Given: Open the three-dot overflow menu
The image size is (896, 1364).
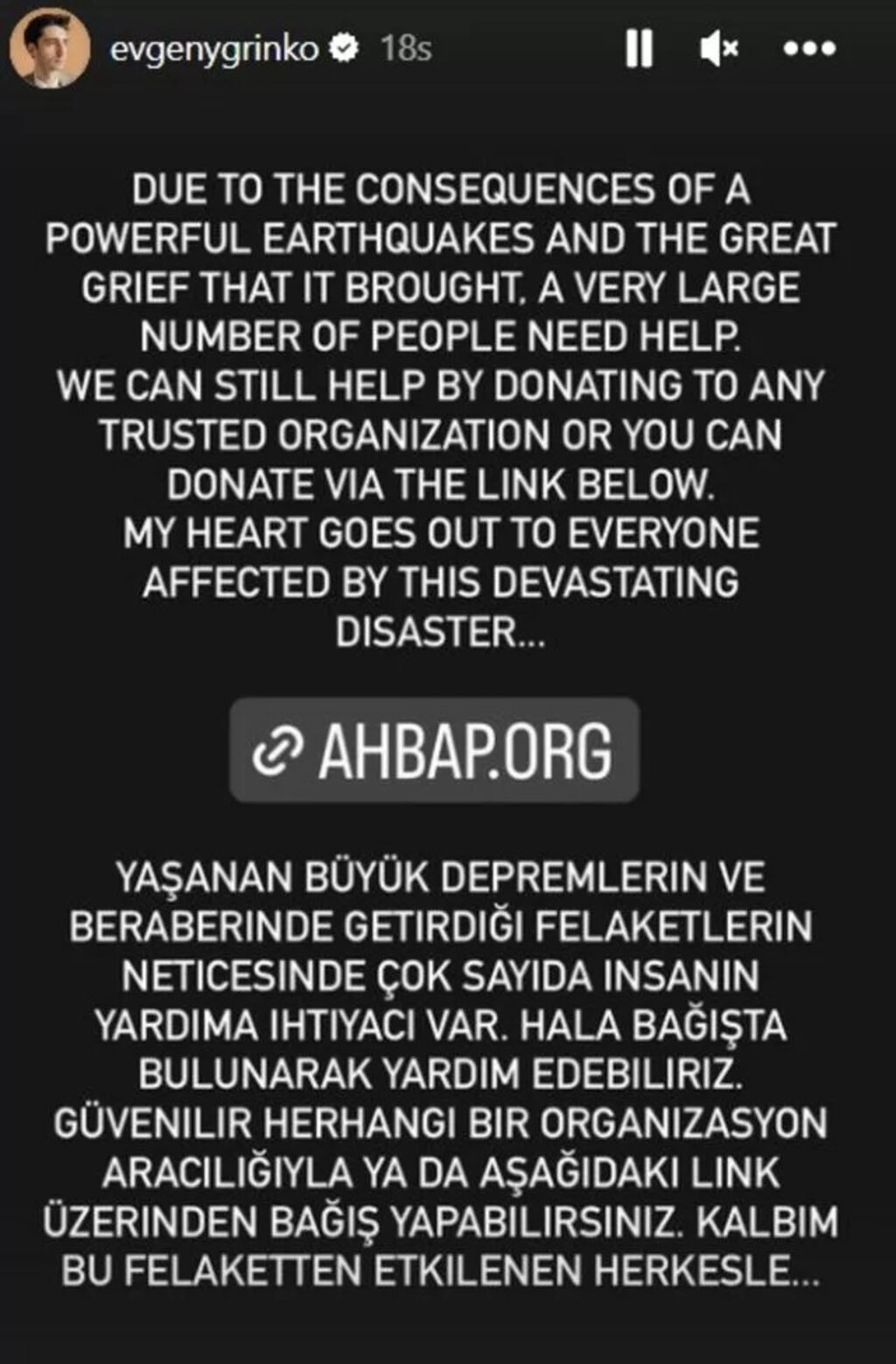Looking at the screenshot, I should (x=809, y=49).
